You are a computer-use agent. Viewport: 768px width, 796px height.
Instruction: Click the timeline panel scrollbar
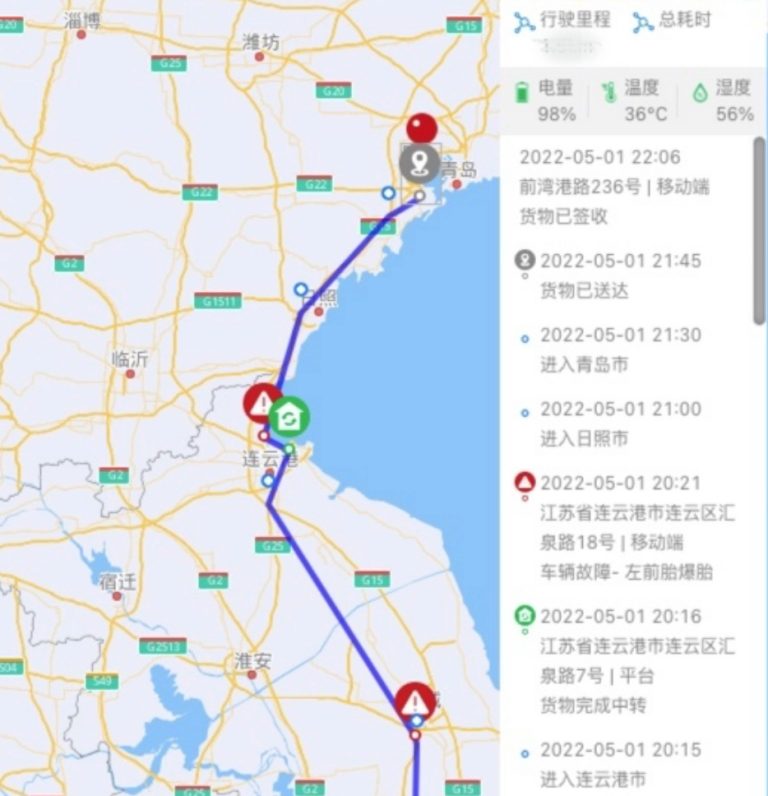pos(760,232)
